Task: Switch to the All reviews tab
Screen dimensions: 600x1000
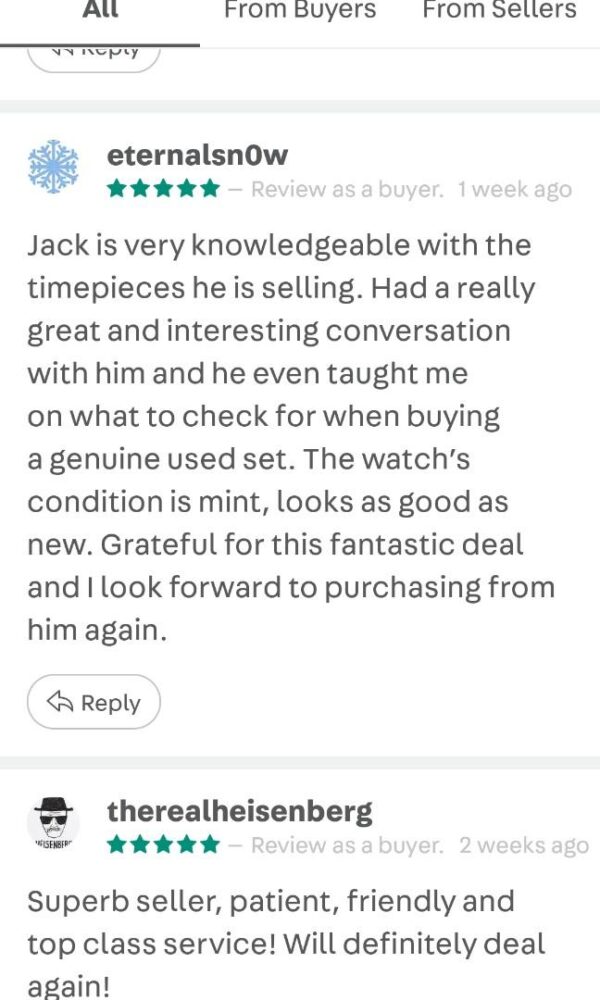Action: (100, 11)
